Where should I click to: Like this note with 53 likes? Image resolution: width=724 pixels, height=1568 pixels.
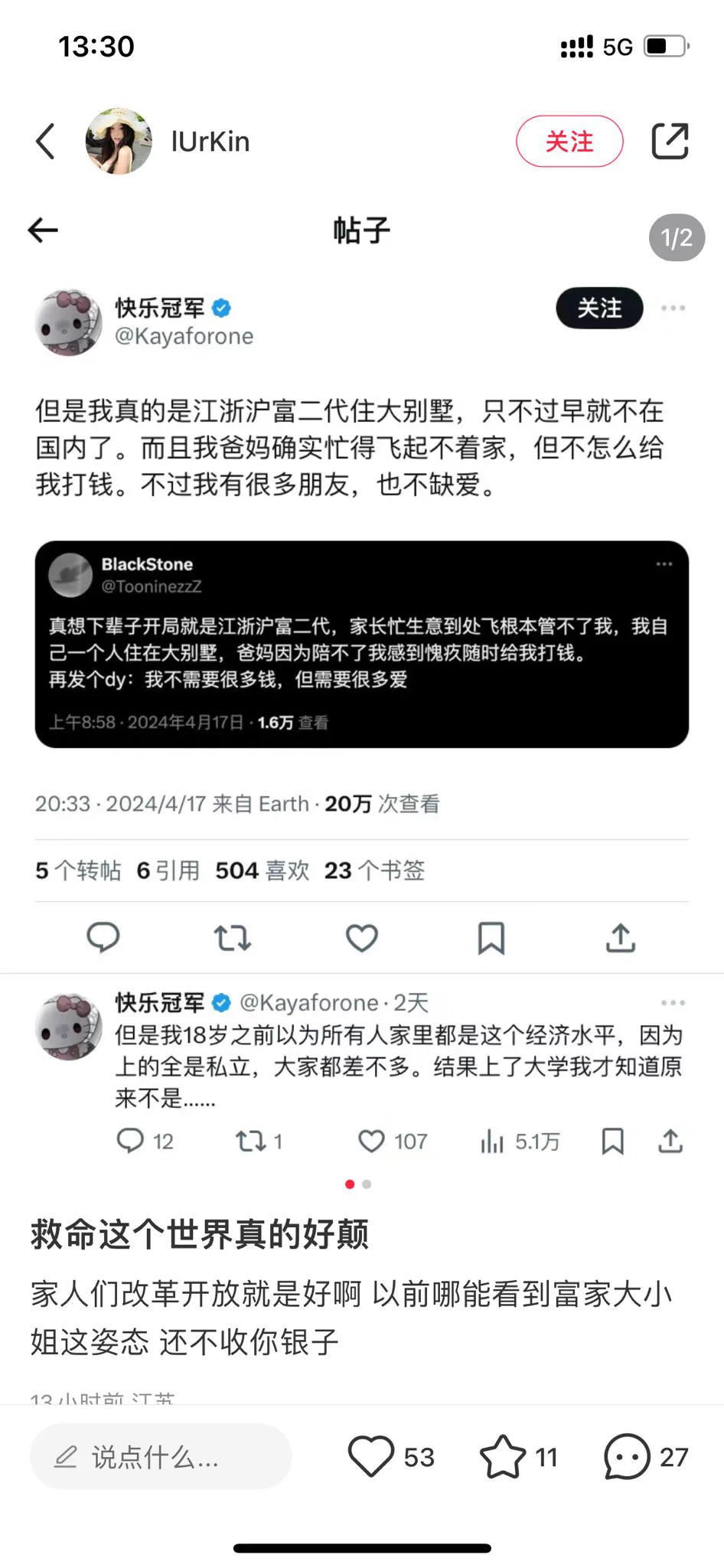(391, 1456)
